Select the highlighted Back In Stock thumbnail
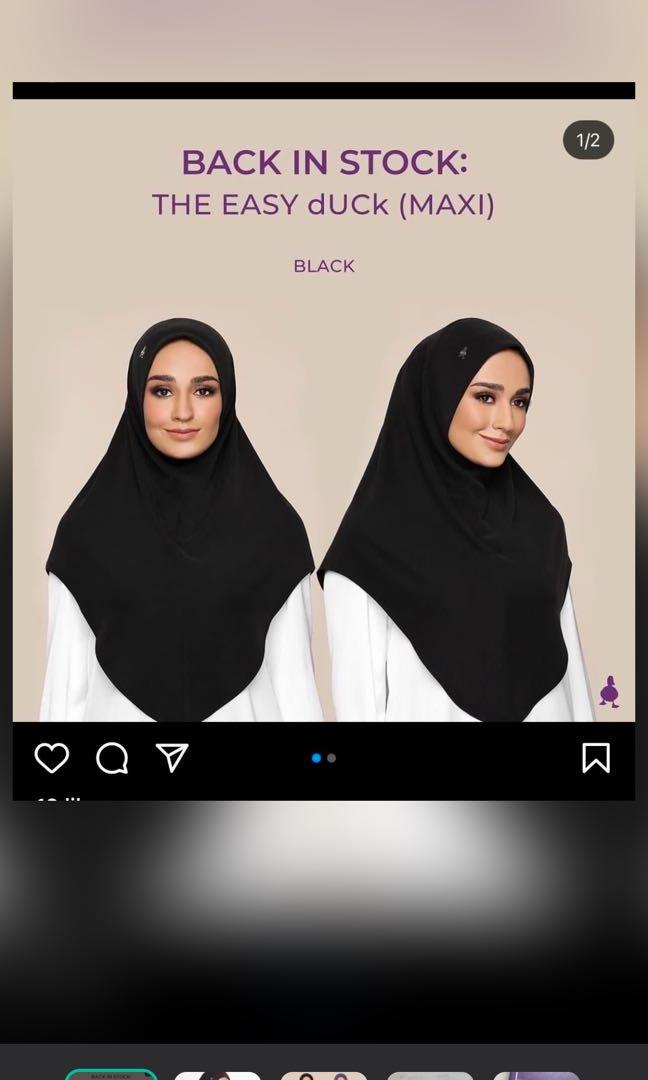Screen dimensions: 648x1080 coord(111,1074)
